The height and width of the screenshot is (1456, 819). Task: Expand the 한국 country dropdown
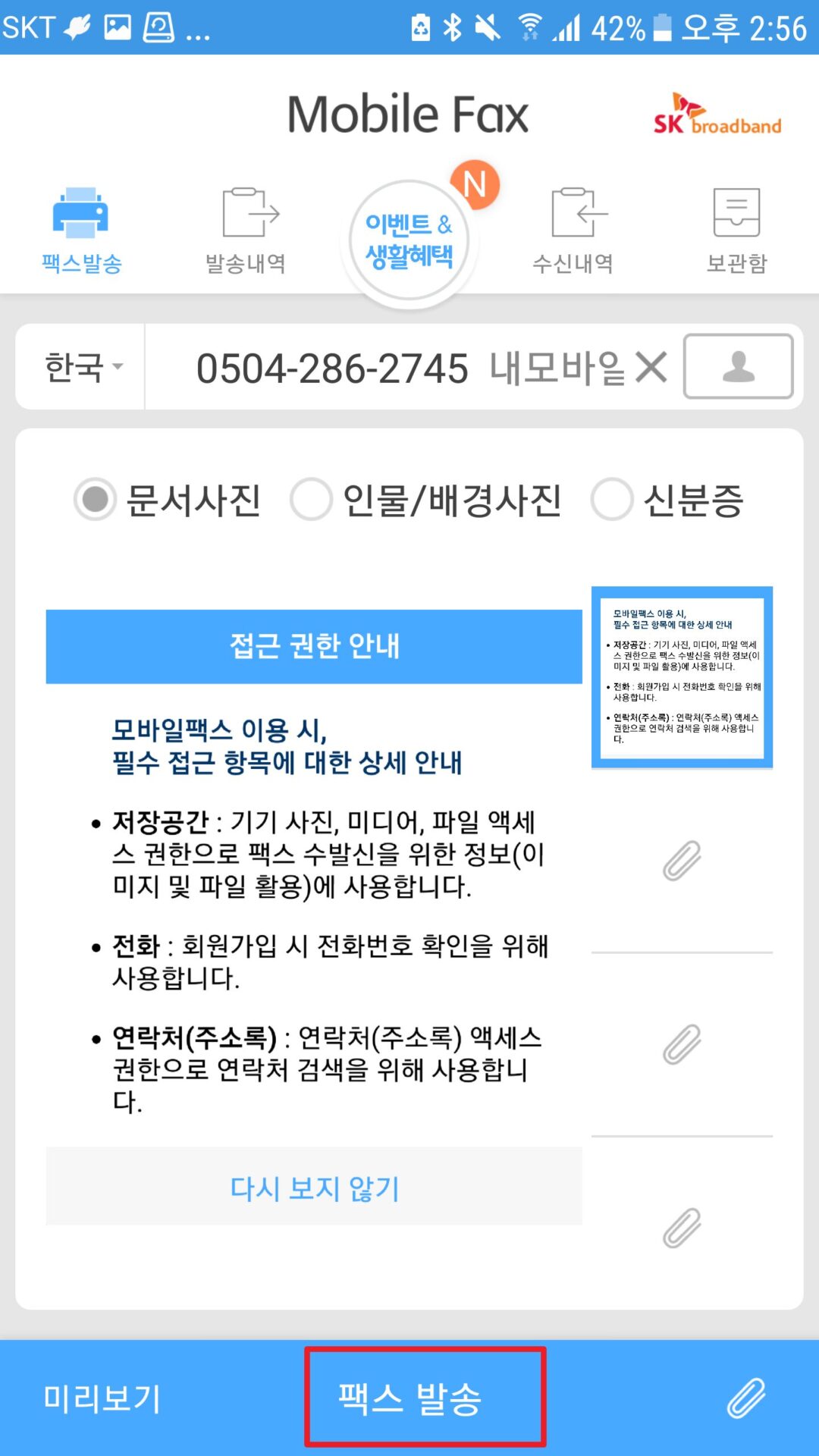81,367
